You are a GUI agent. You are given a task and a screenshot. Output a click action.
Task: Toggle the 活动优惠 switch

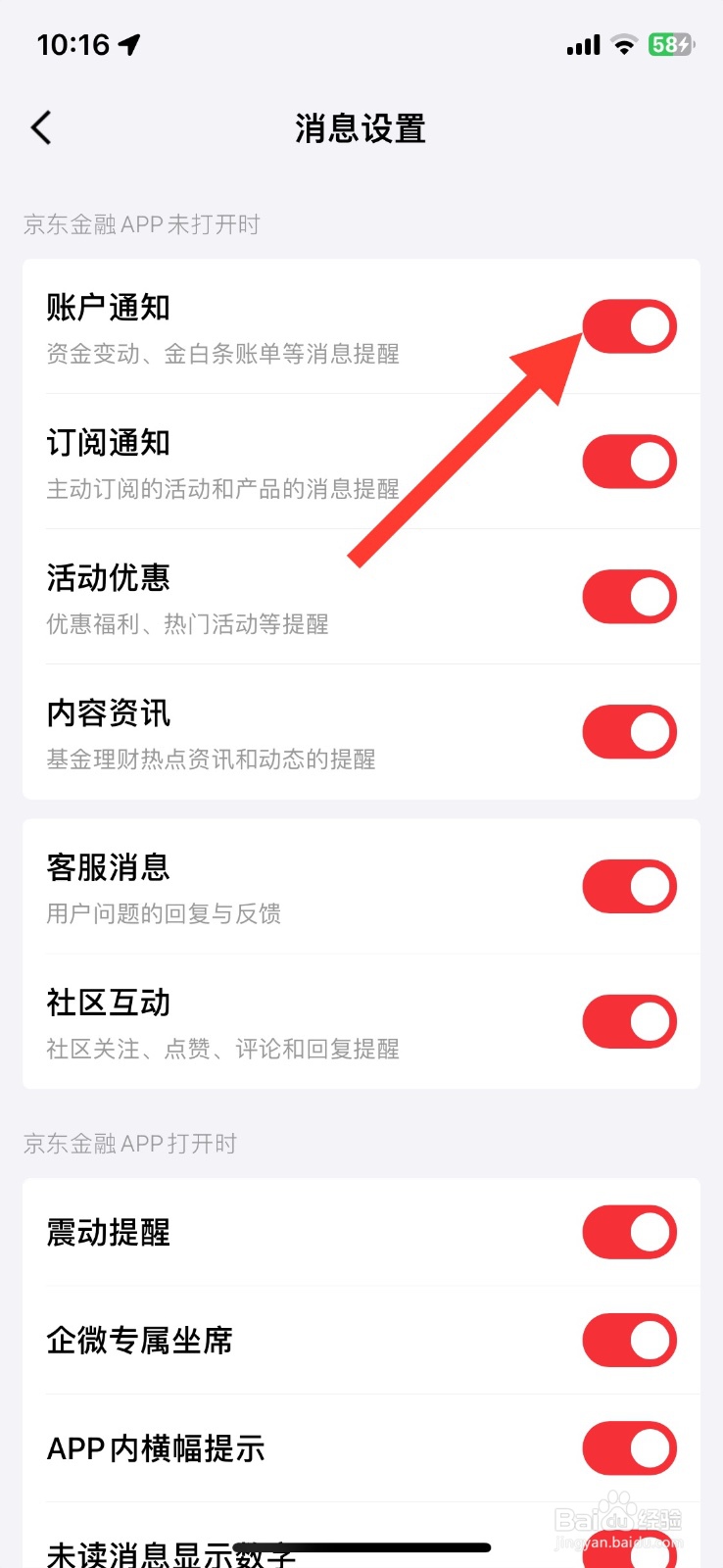(x=628, y=596)
